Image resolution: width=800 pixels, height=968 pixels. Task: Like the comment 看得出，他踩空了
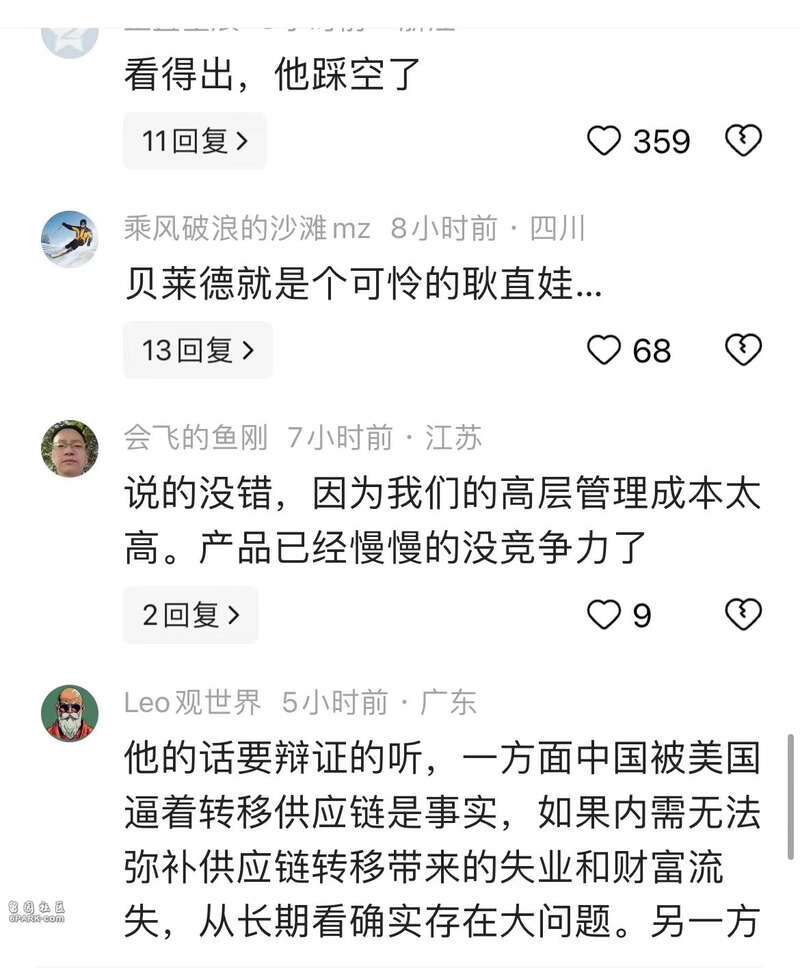pos(603,141)
